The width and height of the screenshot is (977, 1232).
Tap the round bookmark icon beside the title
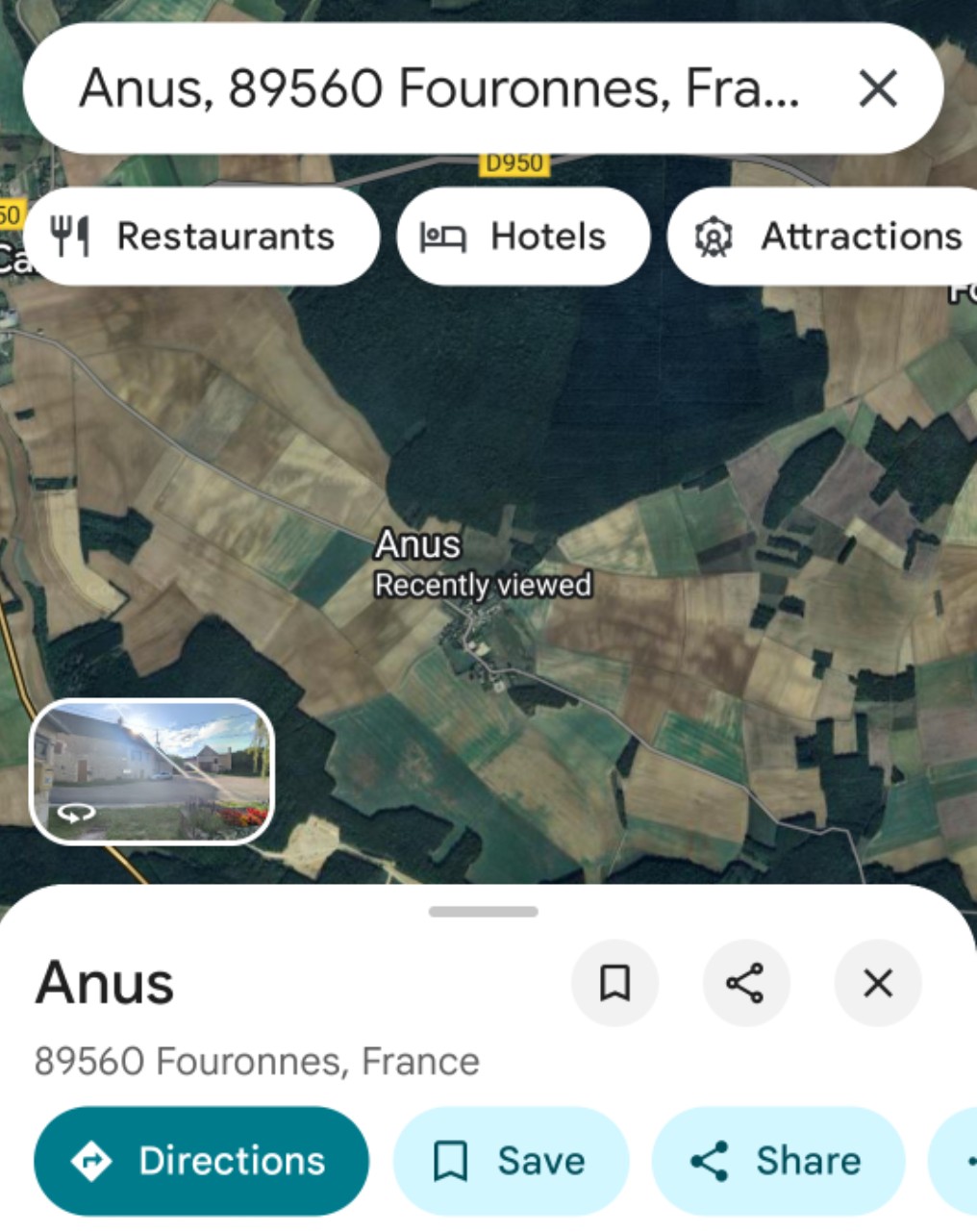[614, 983]
